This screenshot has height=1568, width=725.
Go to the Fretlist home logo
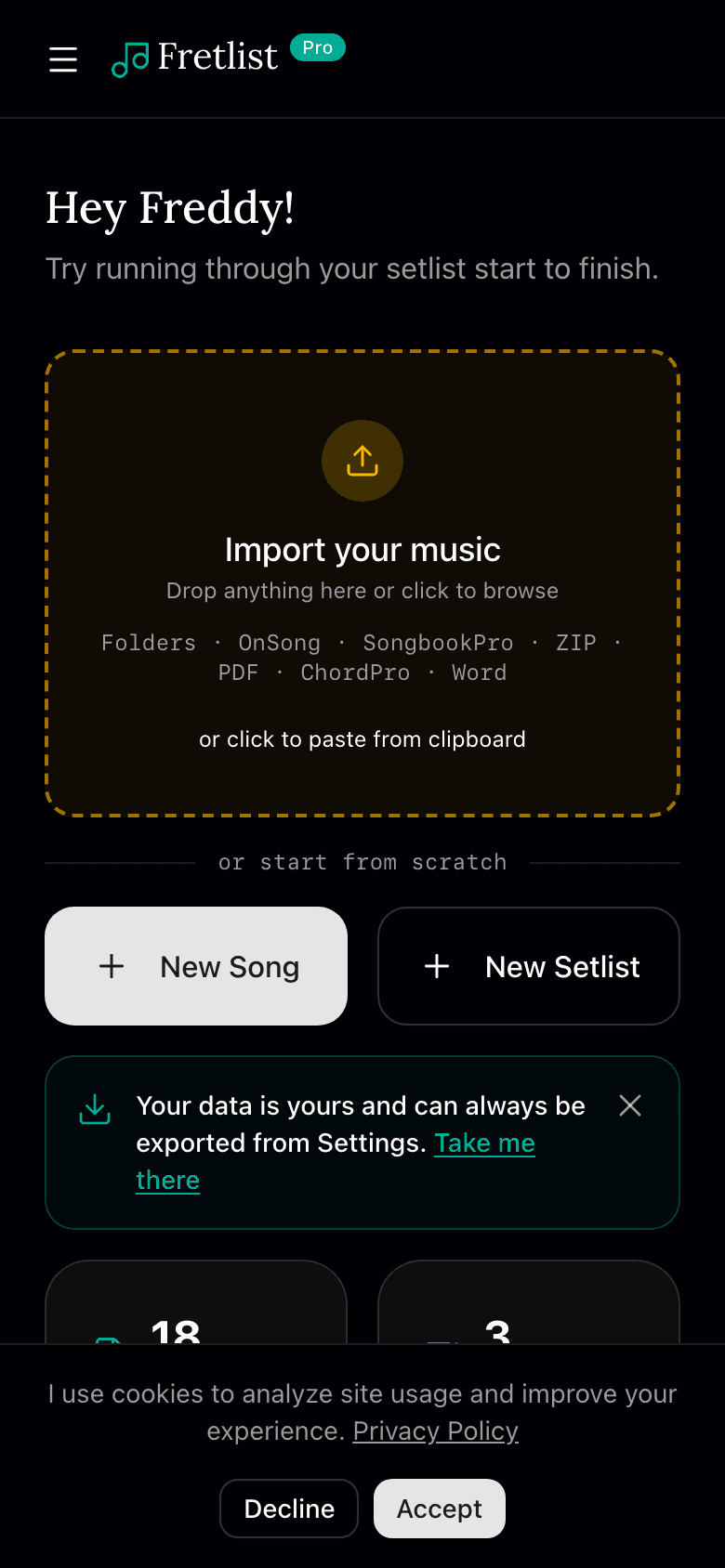coord(195,58)
